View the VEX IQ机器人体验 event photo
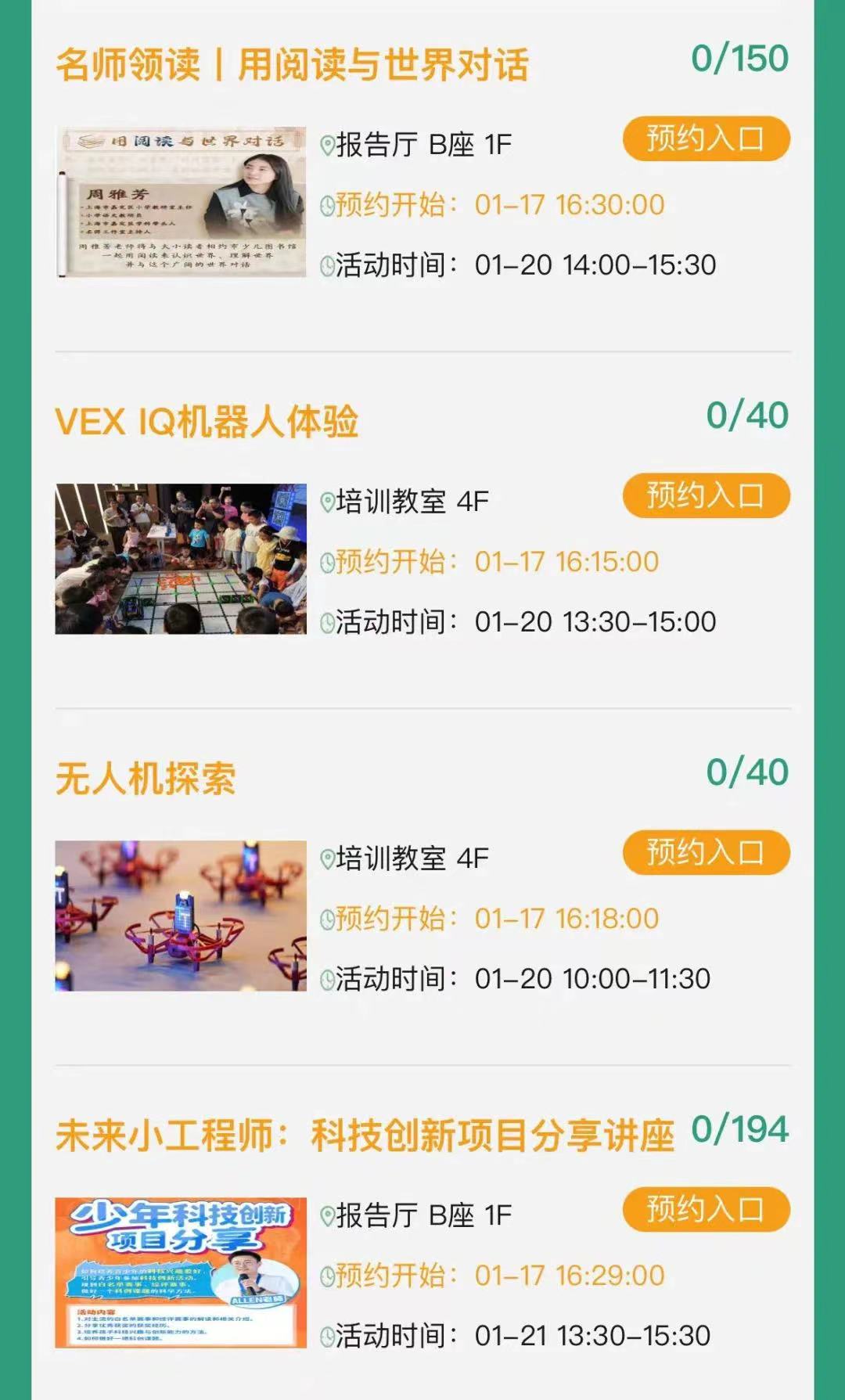 [x=181, y=559]
